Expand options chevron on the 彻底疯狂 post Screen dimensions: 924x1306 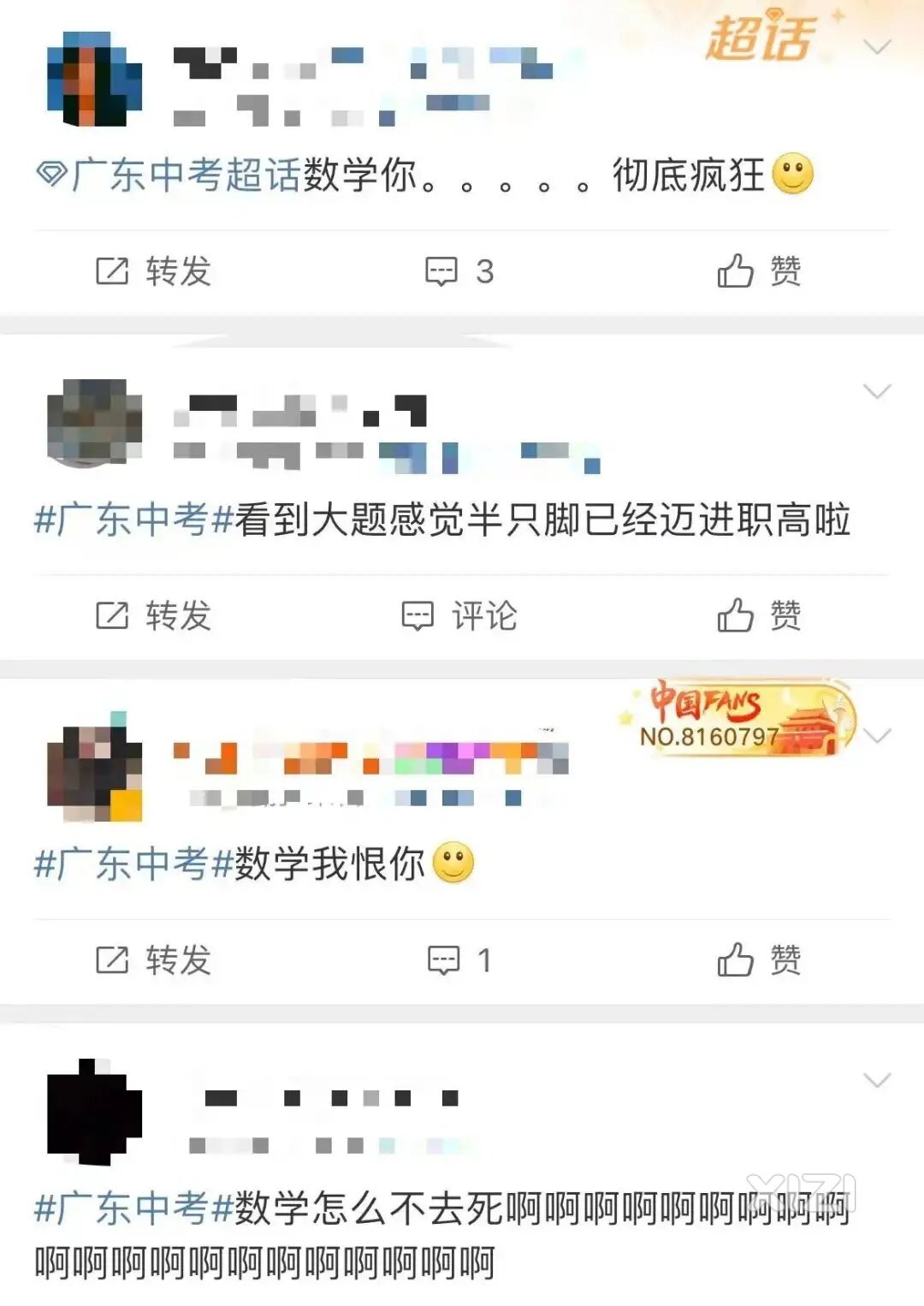878,47
